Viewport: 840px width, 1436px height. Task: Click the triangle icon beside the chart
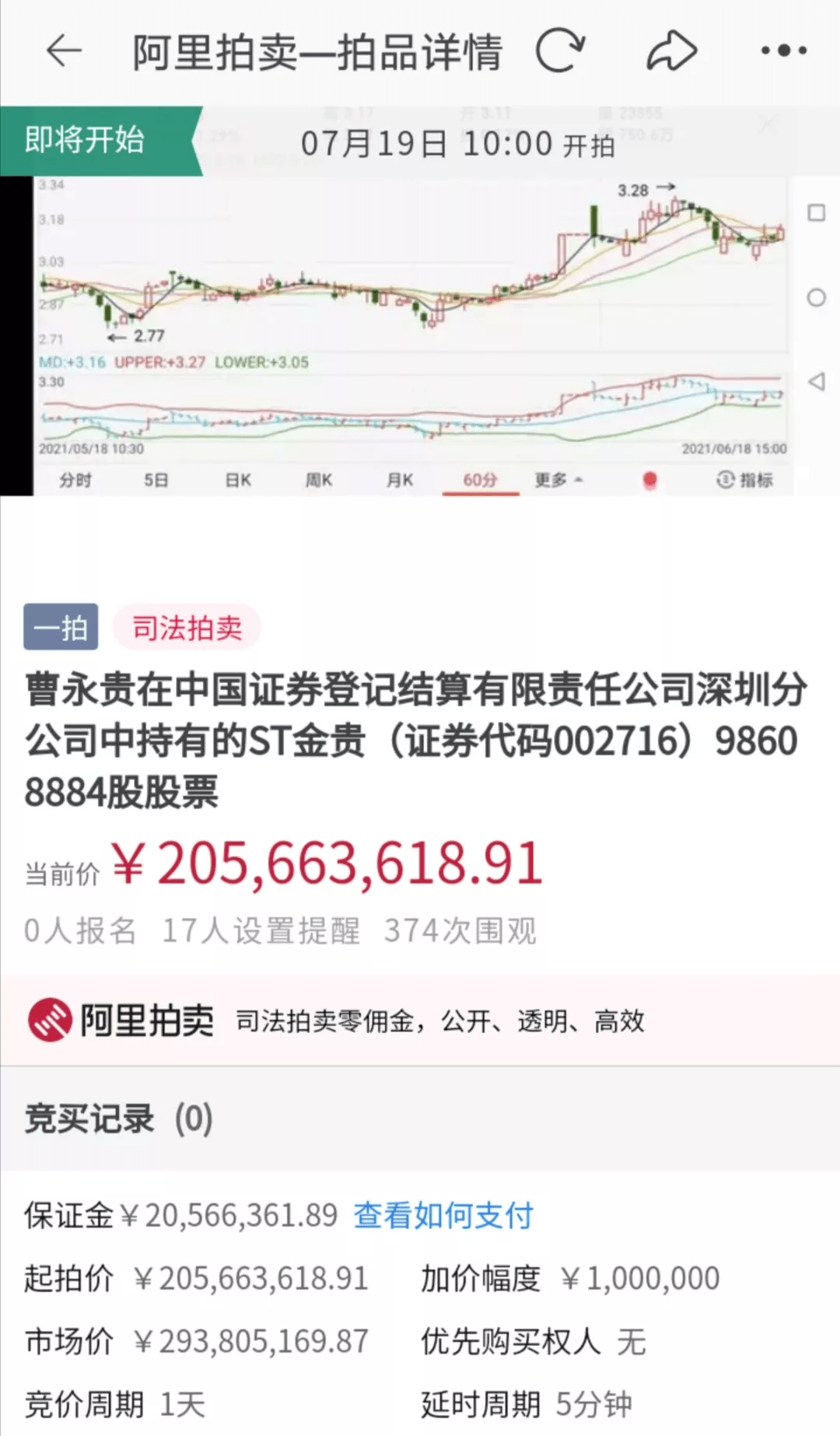[815, 380]
